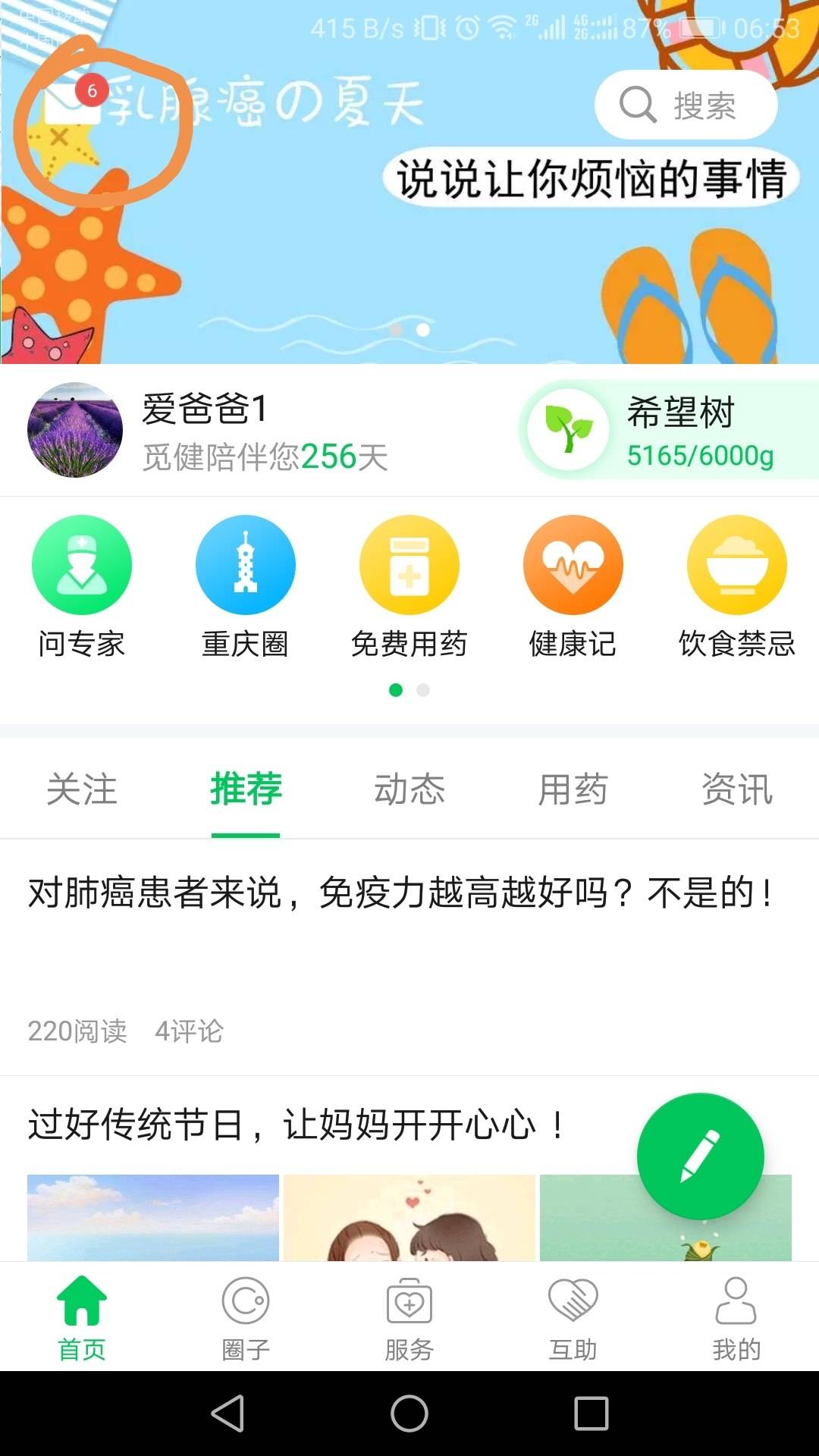
Task: Open the 动态 tab
Action: (409, 789)
